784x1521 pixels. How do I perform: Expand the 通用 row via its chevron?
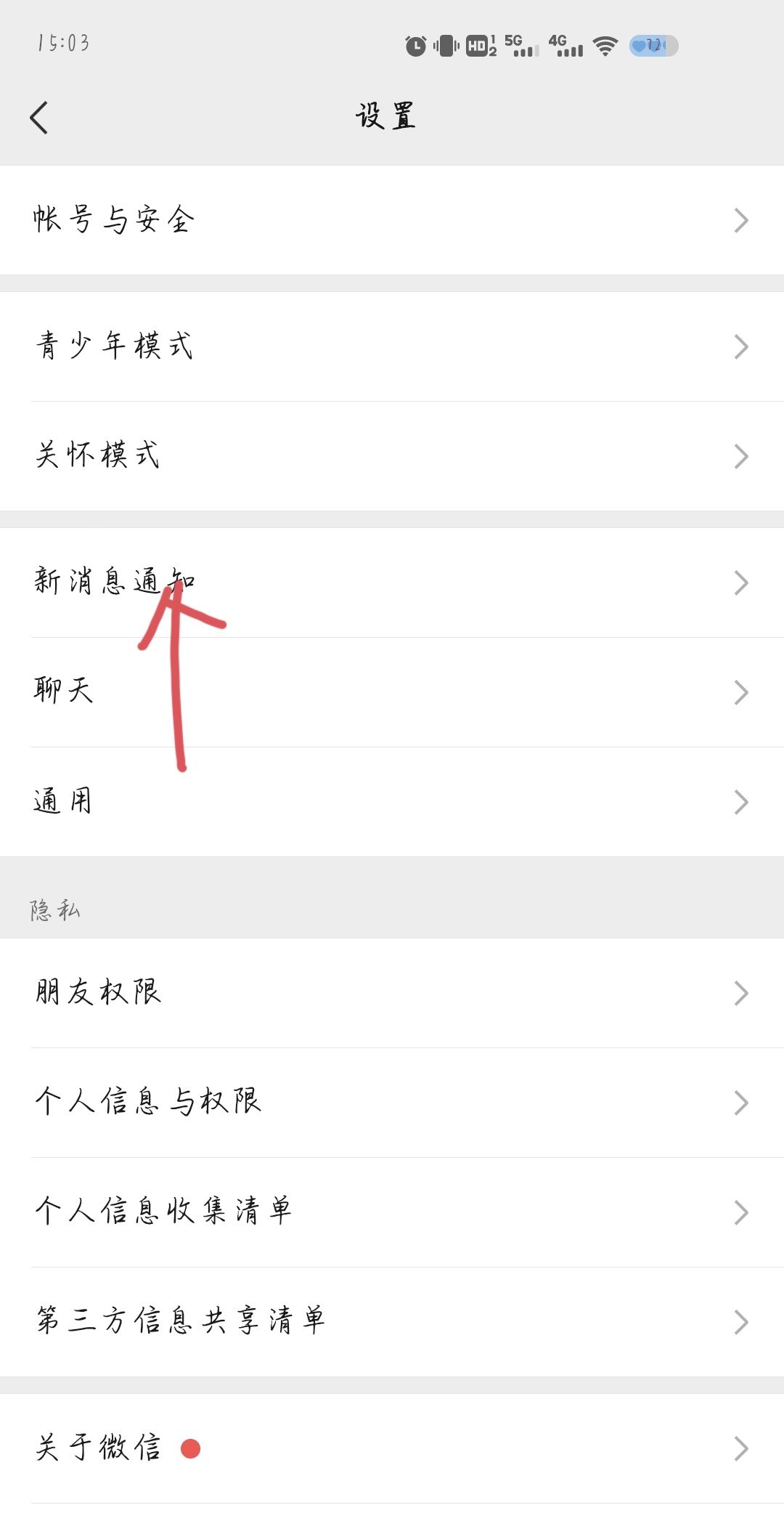(x=740, y=801)
